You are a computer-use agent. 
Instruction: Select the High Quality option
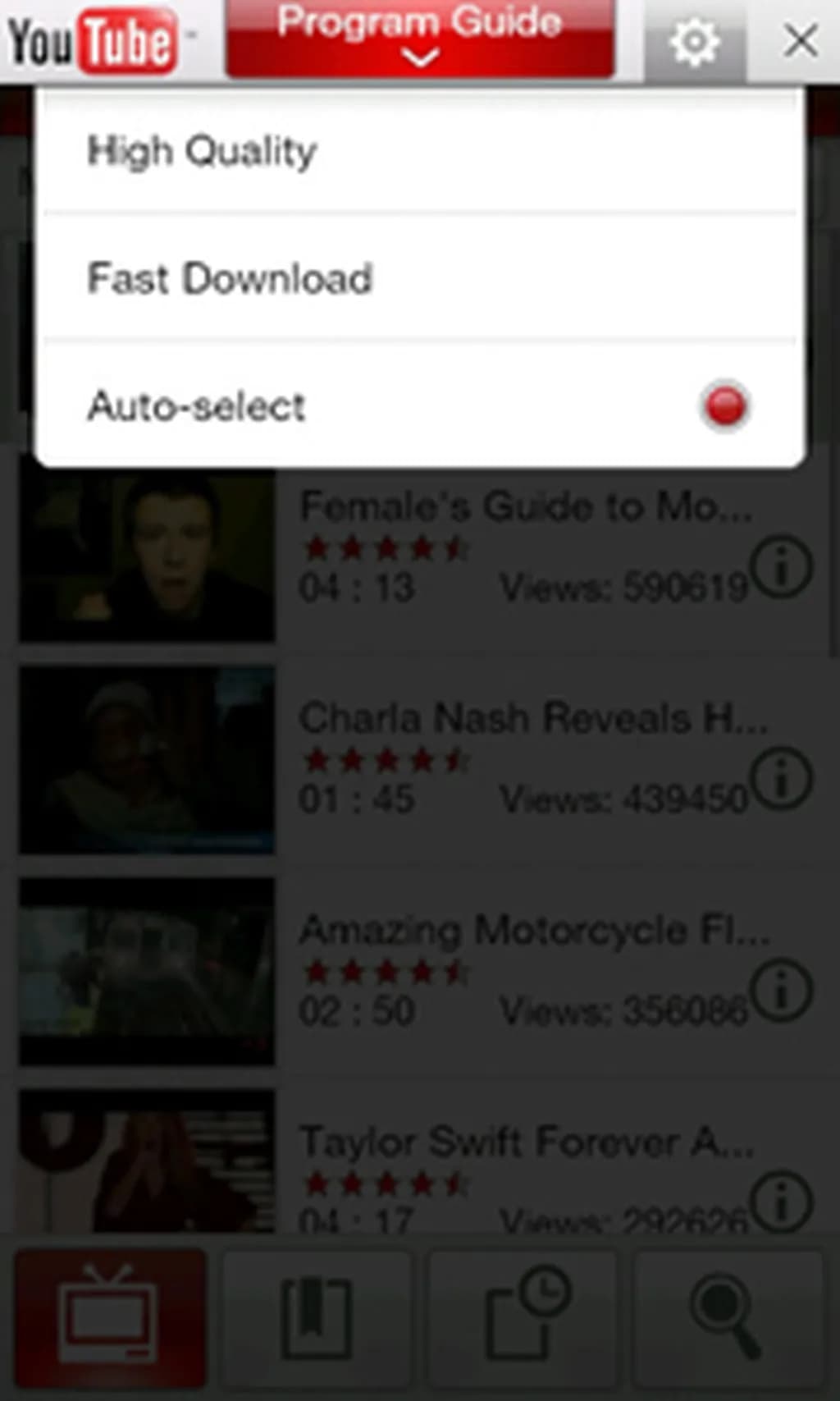[418, 152]
